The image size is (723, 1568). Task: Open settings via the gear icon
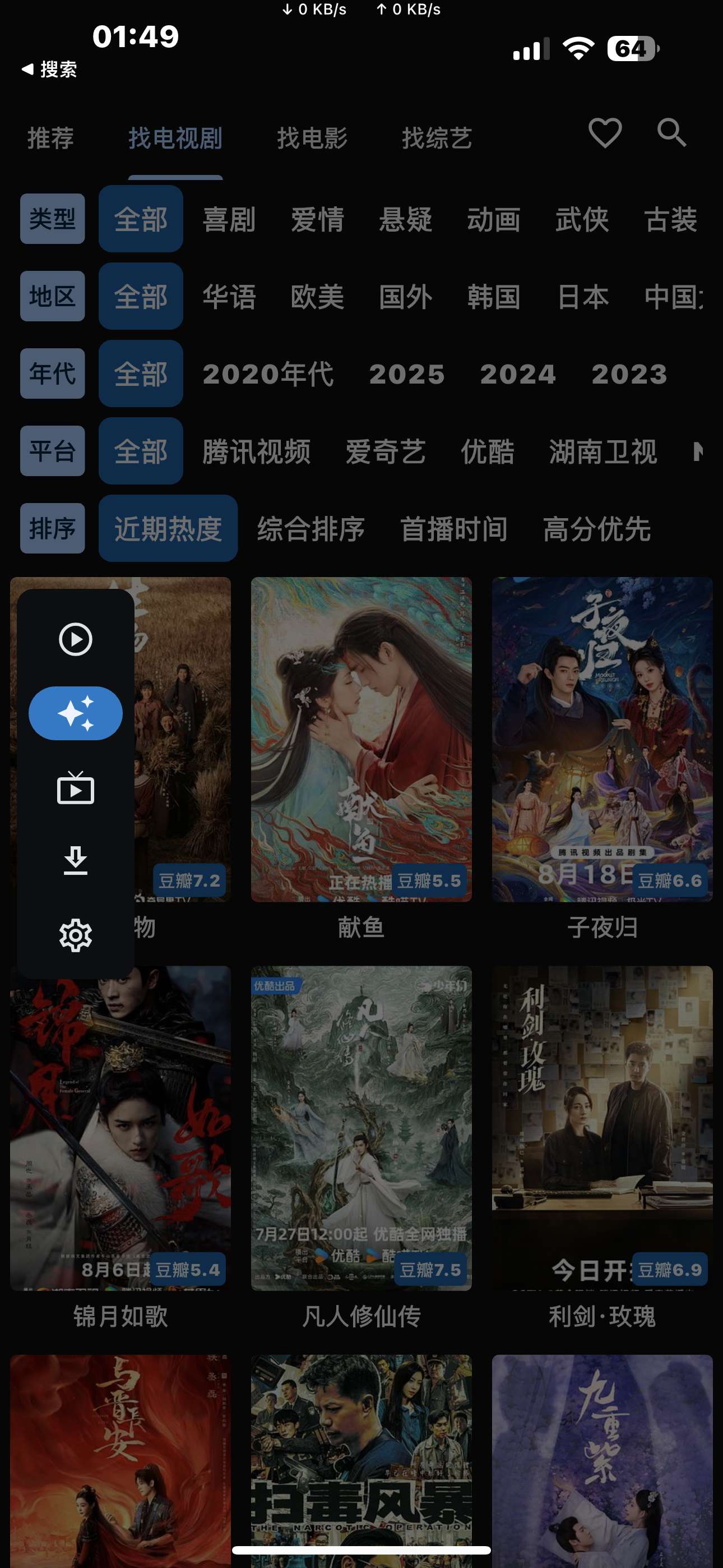click(x=75, y=938)
